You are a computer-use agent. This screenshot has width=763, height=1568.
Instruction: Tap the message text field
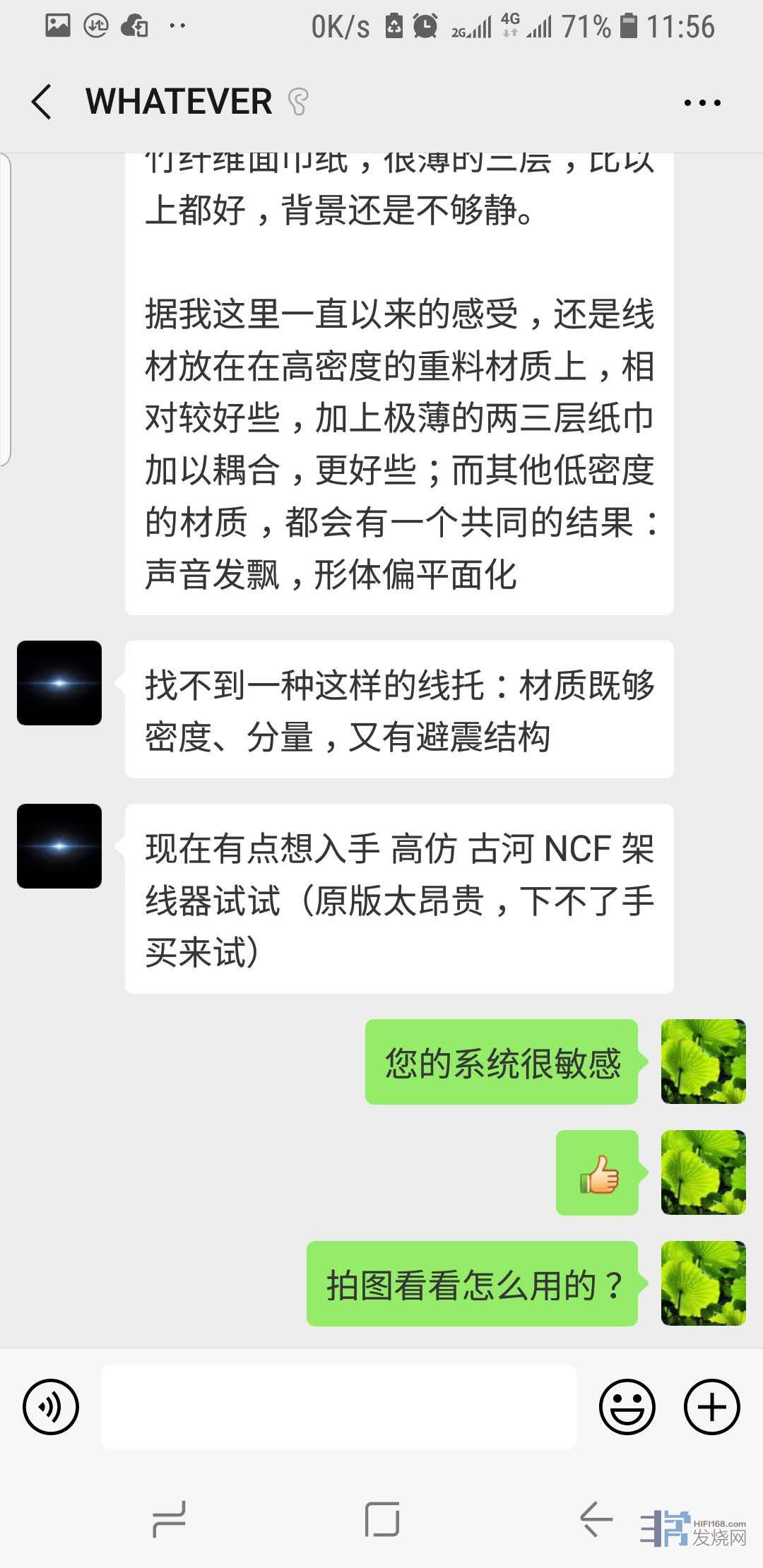coord(339,1406)
